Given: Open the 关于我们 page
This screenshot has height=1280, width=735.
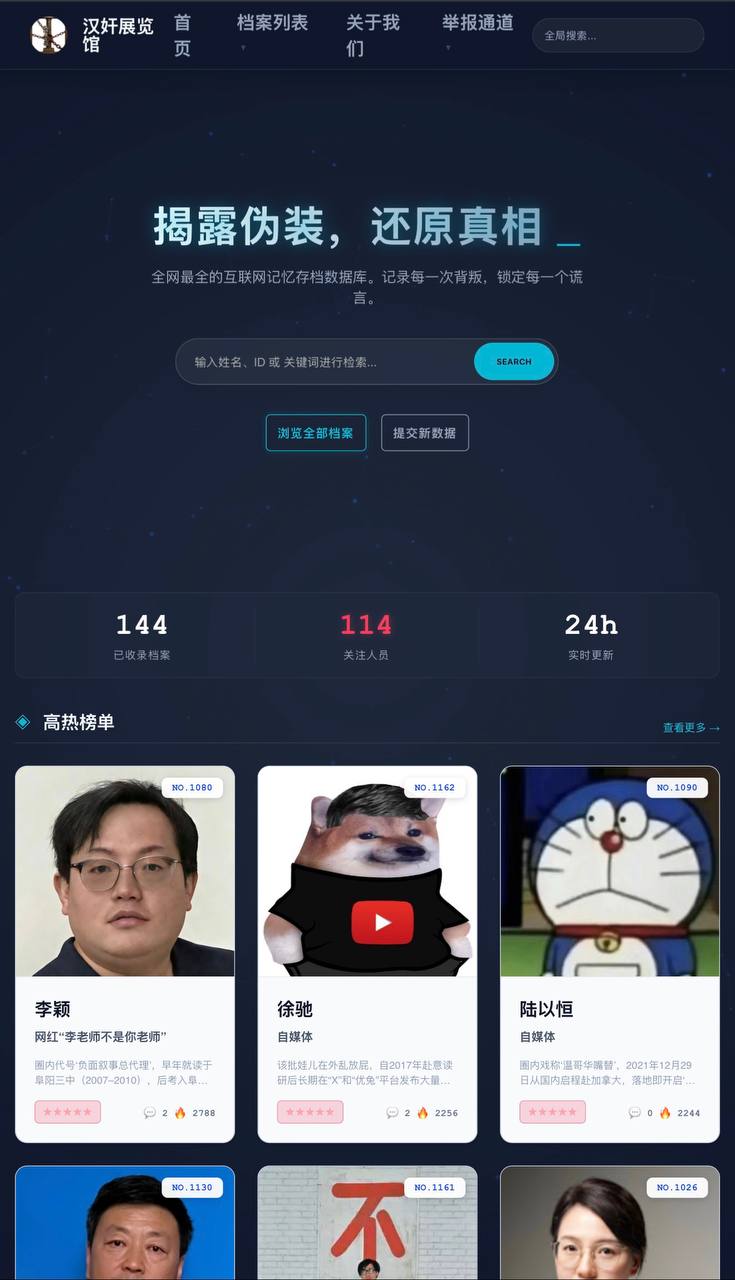Looking at the screenshot, I should (x=372, y=35).
